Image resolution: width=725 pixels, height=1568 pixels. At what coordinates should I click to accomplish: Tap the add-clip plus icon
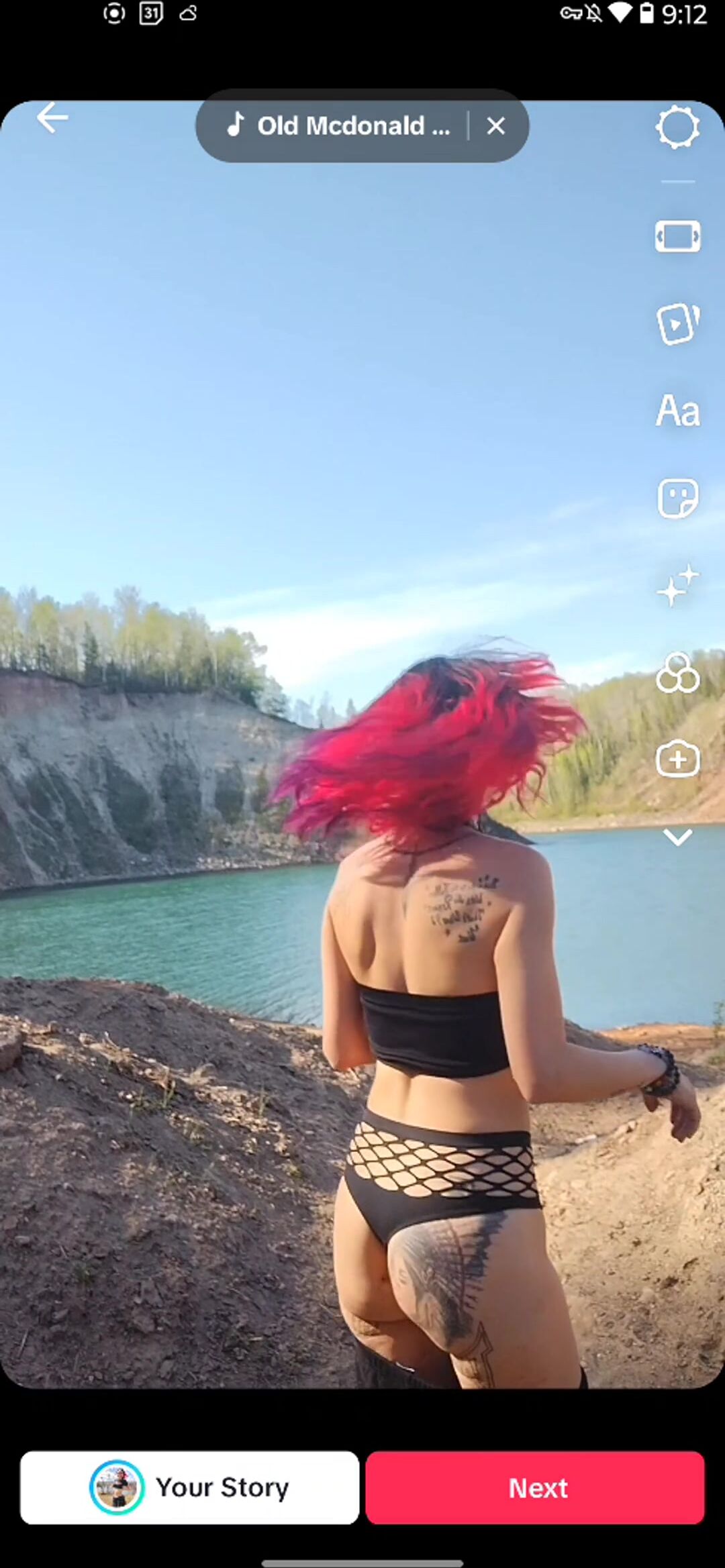tap(677, 759)
